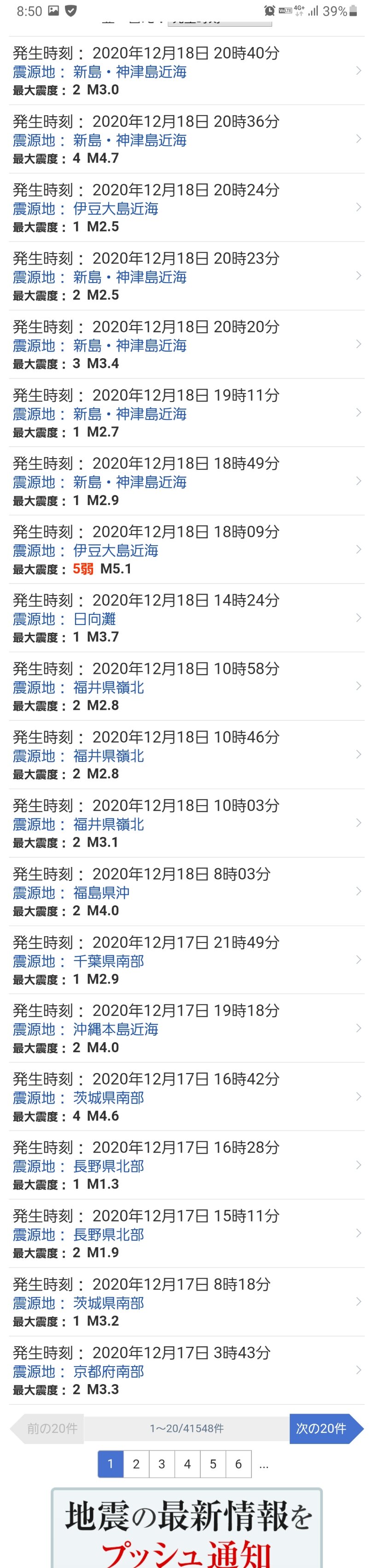This screenshot has width=373, height=1568.
Task: Open the 15時11分 長野県北部 M1.9 earthquake
Action: click(x=182, y=1234)
